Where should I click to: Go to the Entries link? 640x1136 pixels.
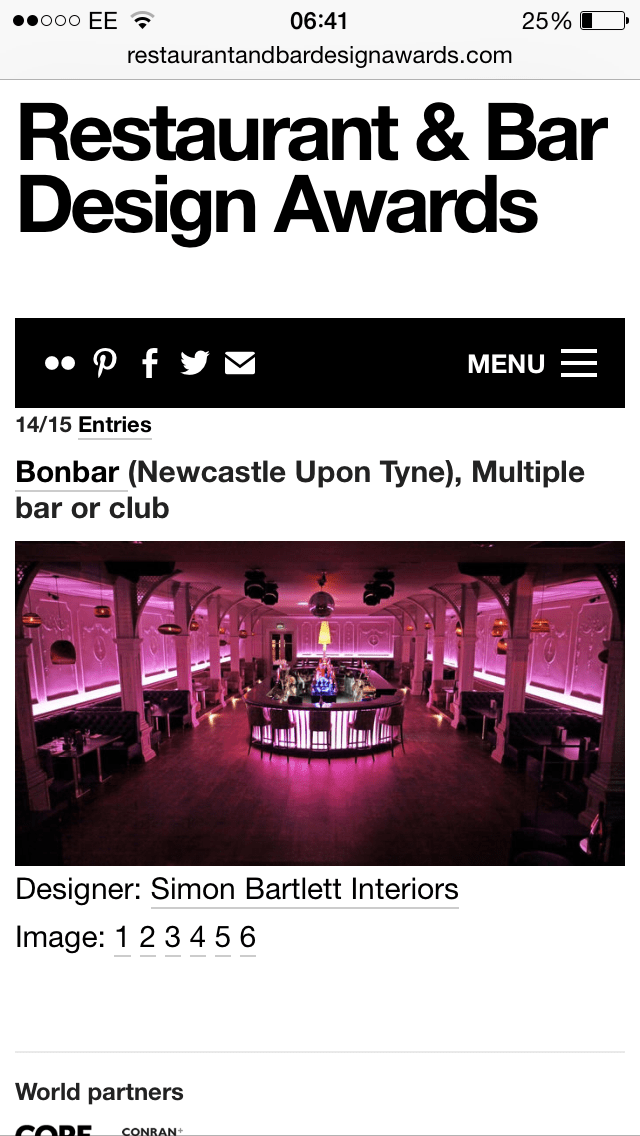pos(115,424)
